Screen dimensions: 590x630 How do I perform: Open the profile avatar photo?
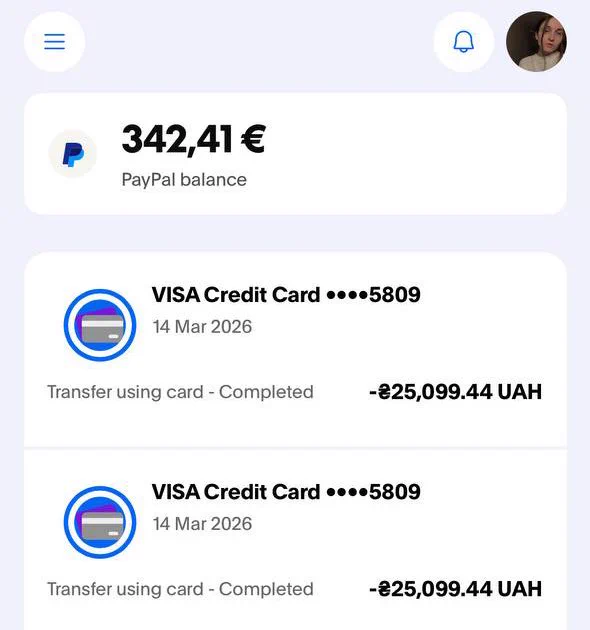[536, 42]
